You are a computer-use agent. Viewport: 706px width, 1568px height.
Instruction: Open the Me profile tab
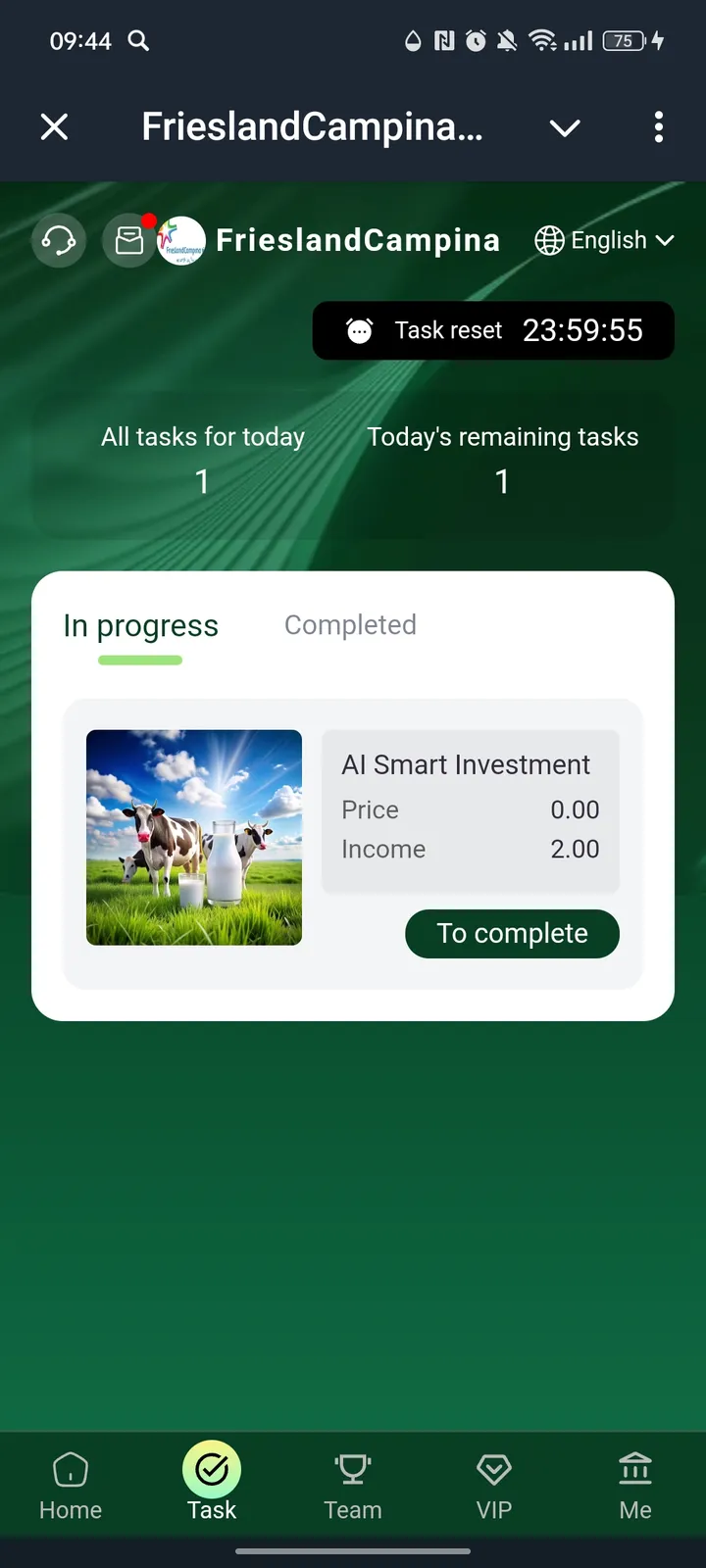click(x=635, y=1486)
